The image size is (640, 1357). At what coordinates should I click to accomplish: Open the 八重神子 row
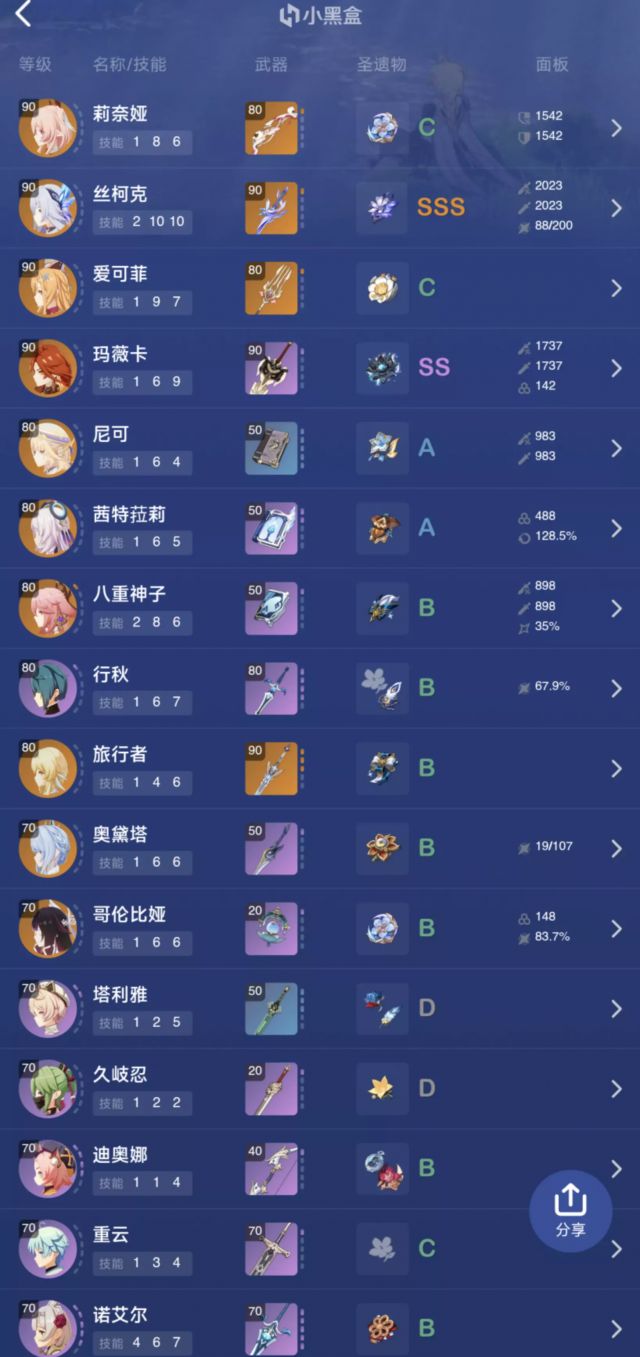tap(320, 608)
